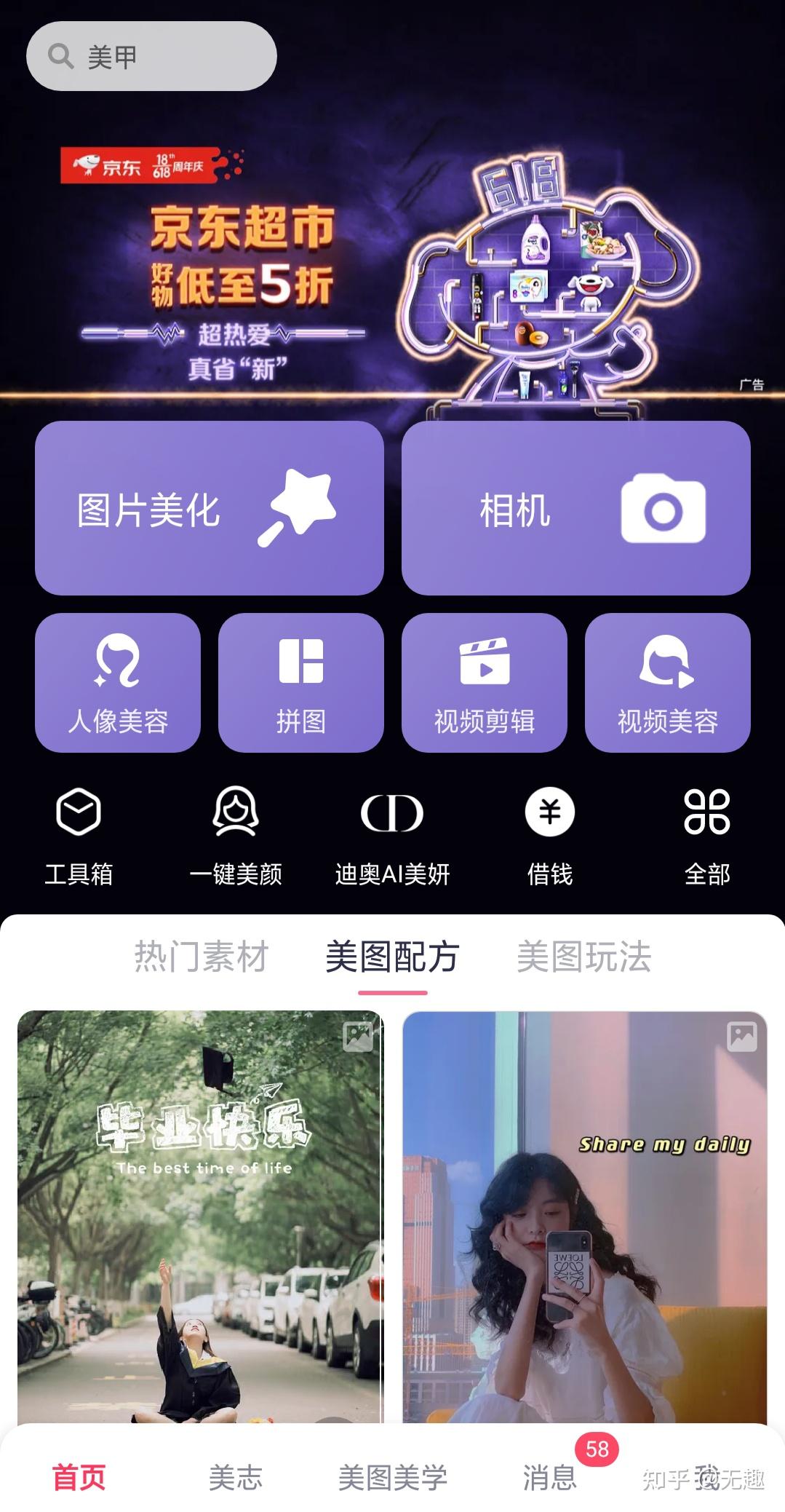
Task: Show 全部 tools
Action: (x=707, y=836)
